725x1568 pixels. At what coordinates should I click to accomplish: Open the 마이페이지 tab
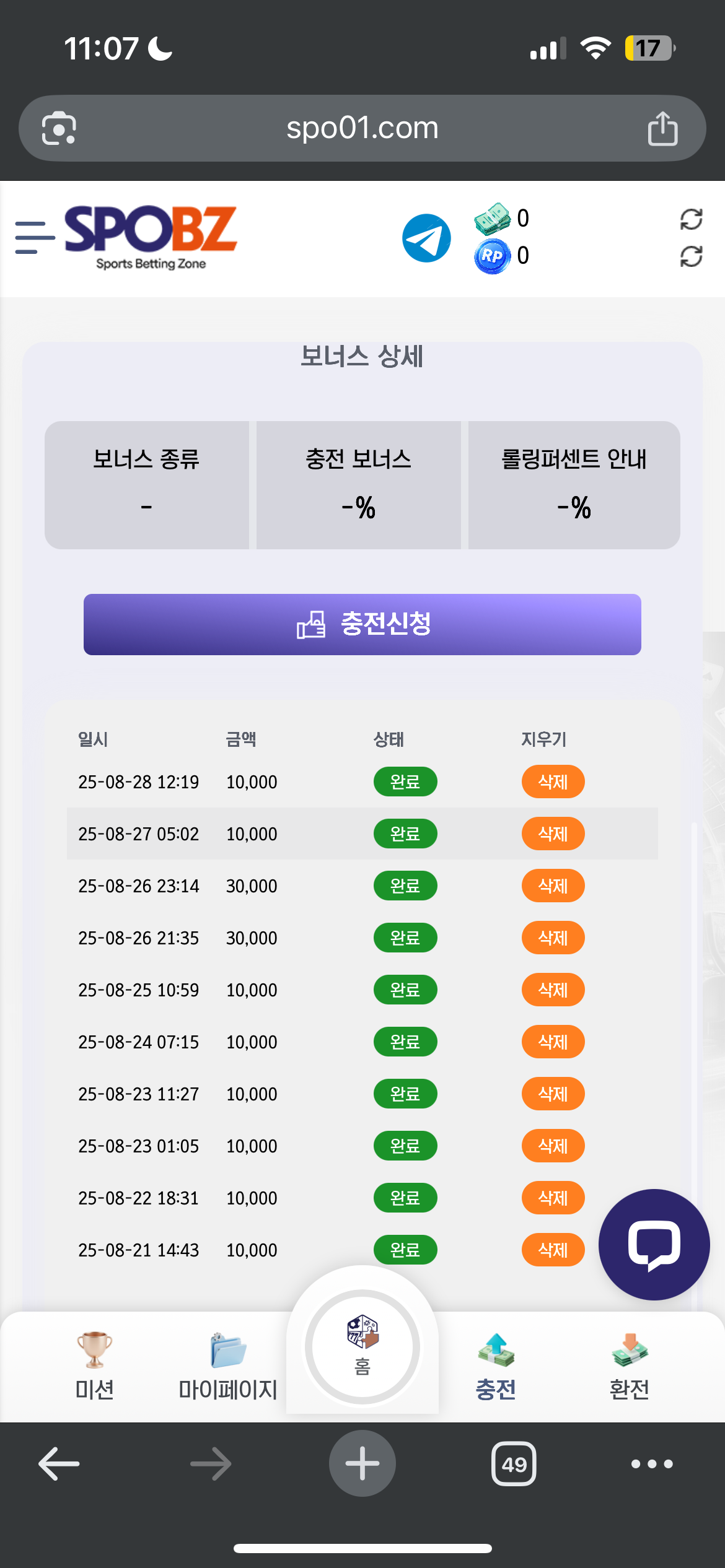coord(228,1366)
